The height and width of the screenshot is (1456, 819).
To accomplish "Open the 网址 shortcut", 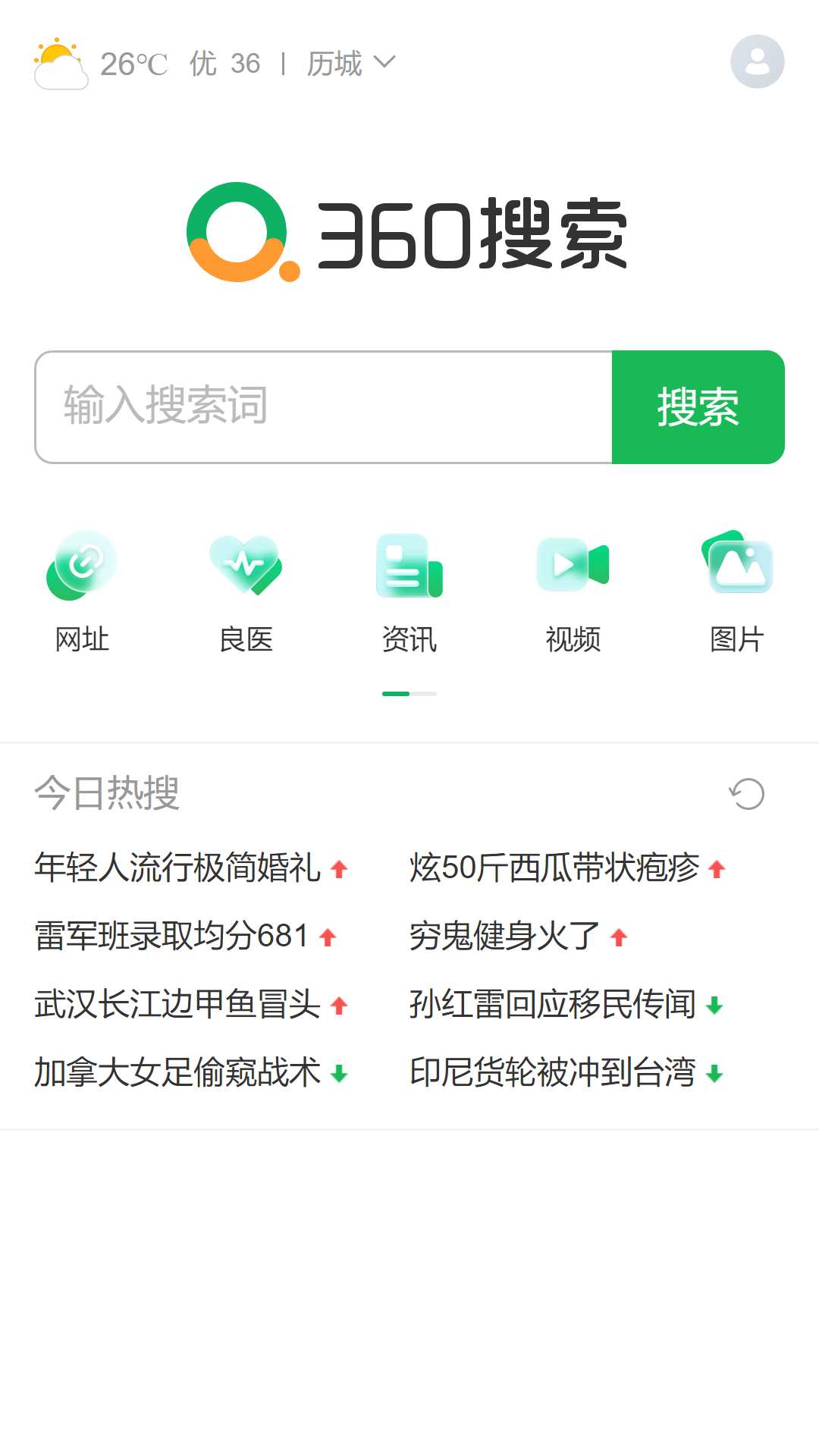I will pyautogui.click(x=82, y=591).
